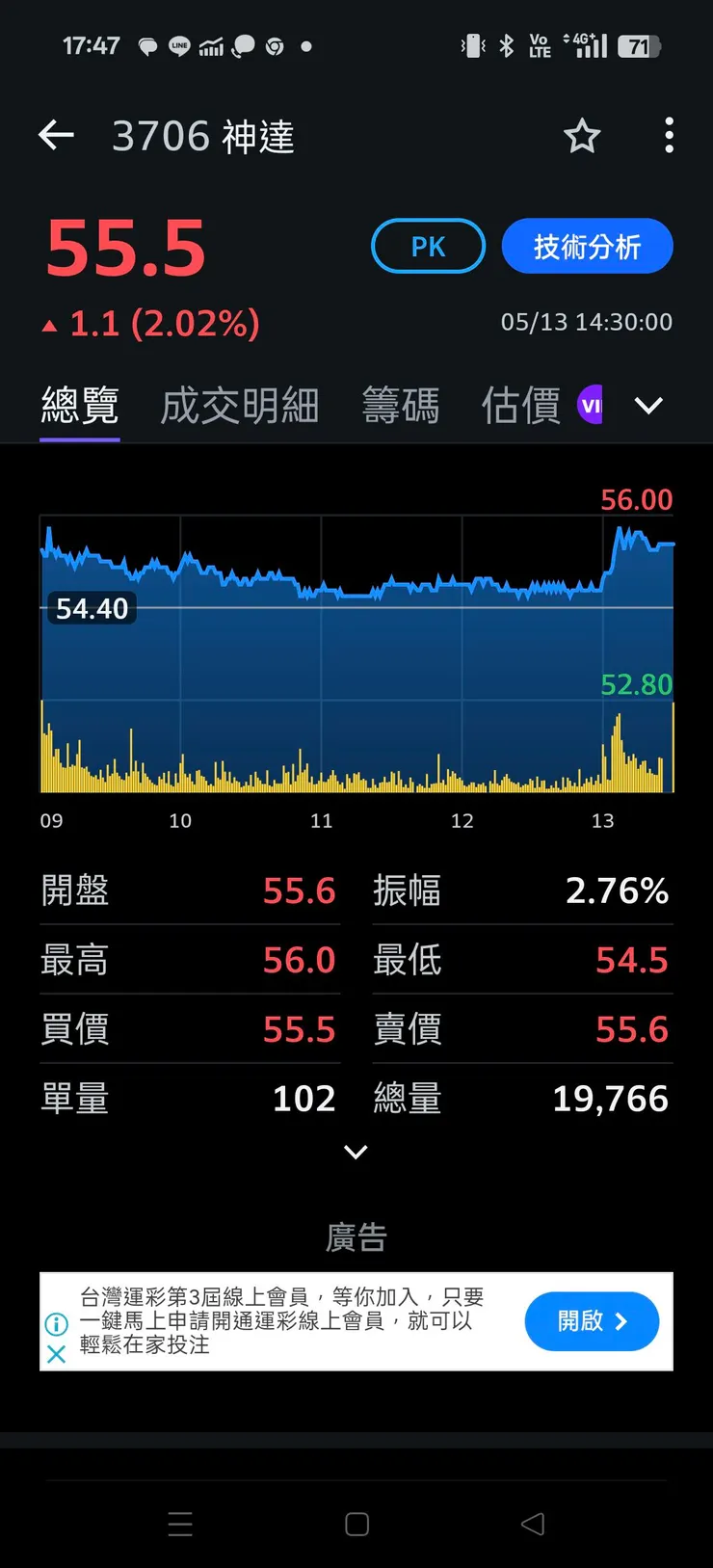713x1568 pixels.
Task: Select the 估價 tab
Action: pyautogui.click(x=519, y=405)
